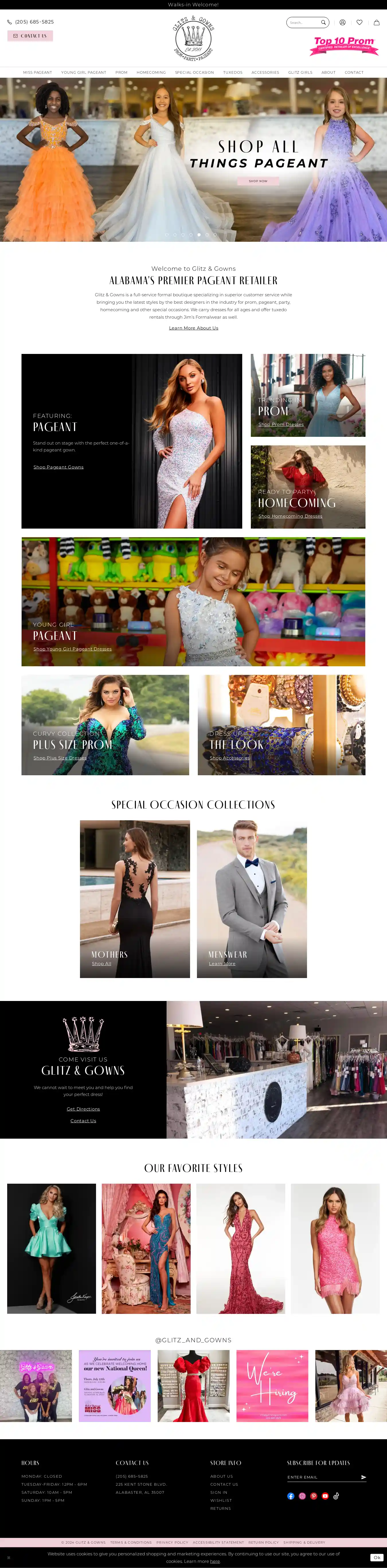Enter email in the subscribe field
The width and height of the screenshot is (387, 1568).
coord(322,1477)
